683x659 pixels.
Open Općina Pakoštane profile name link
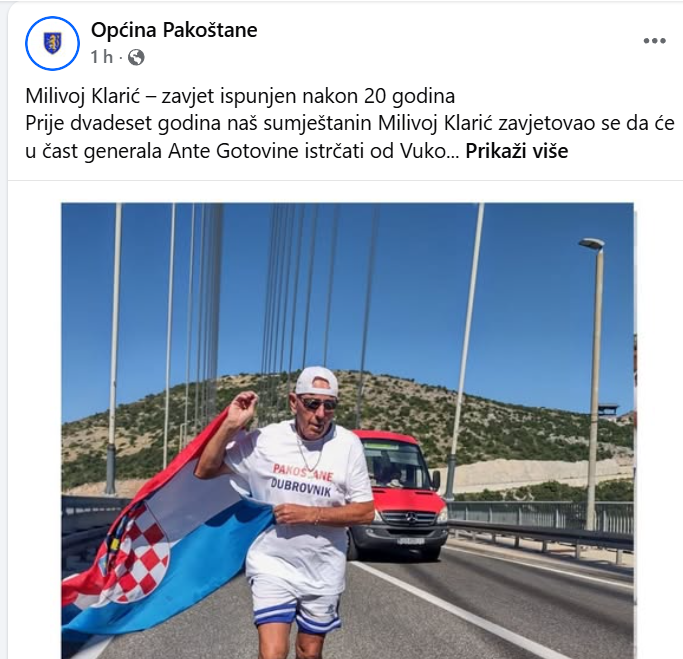tap(174, 30)
